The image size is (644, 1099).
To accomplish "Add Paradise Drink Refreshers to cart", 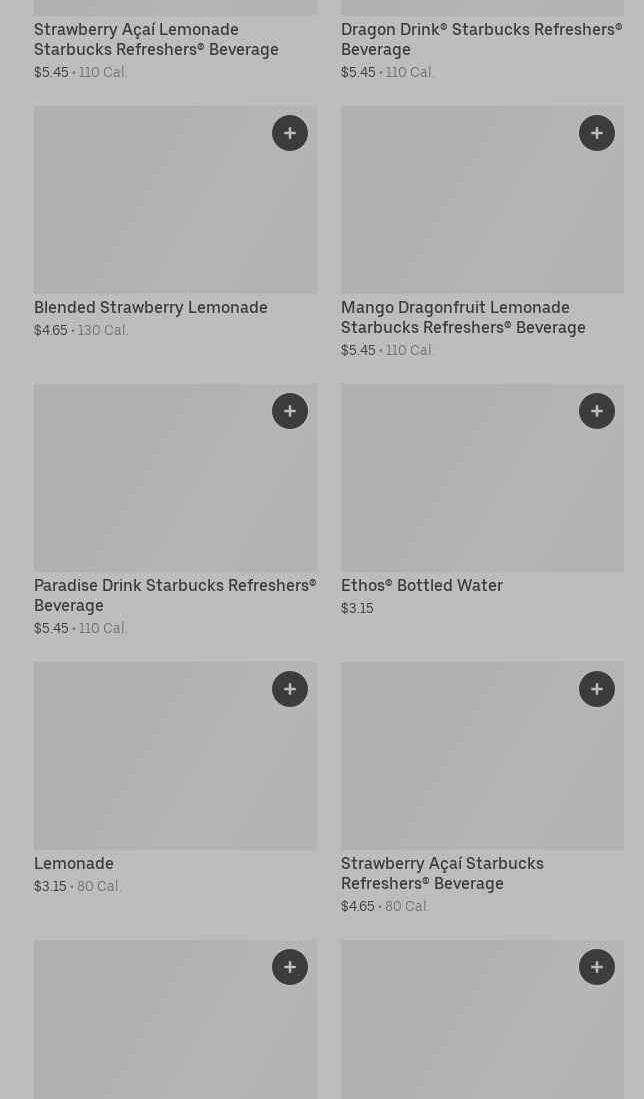I will point(290,411).
